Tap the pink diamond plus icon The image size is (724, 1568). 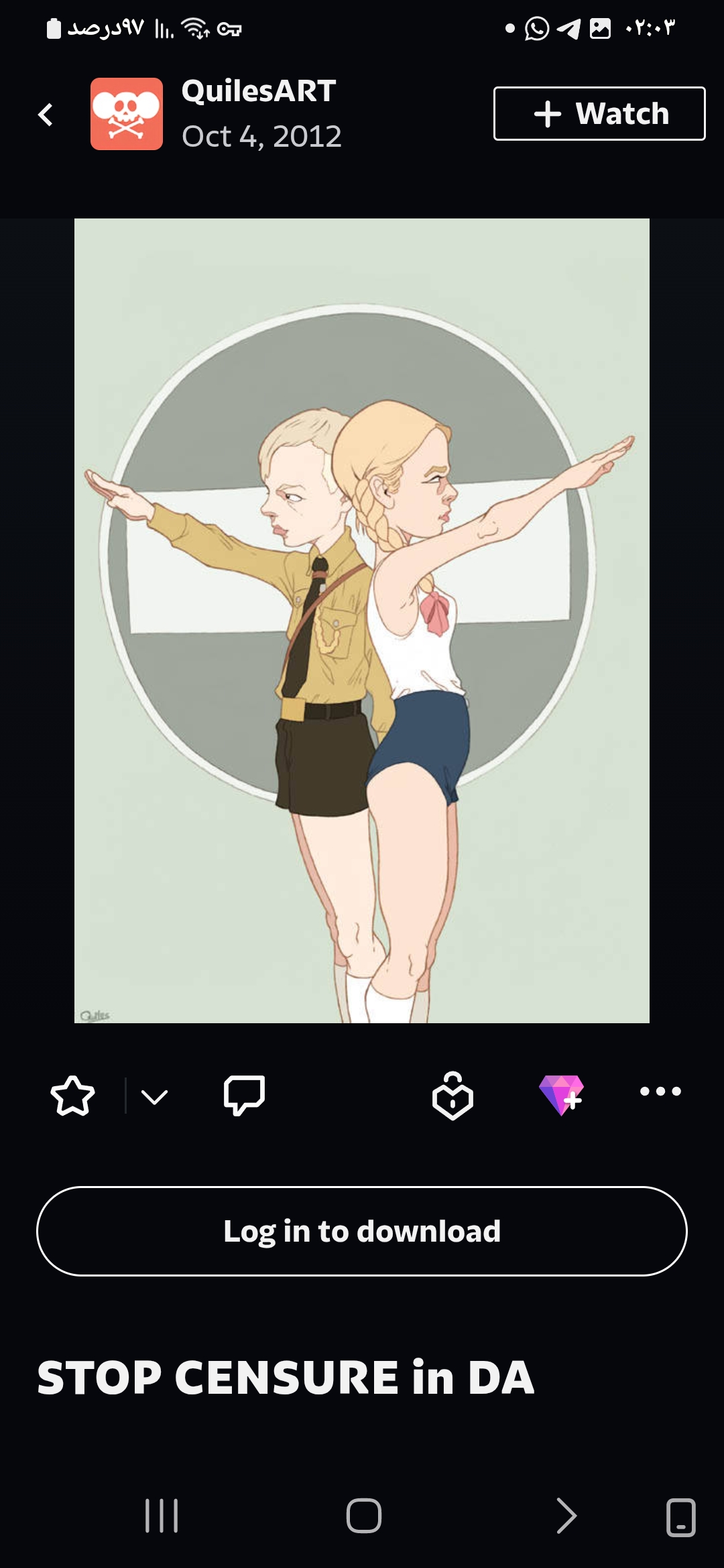coord(562,1095)
